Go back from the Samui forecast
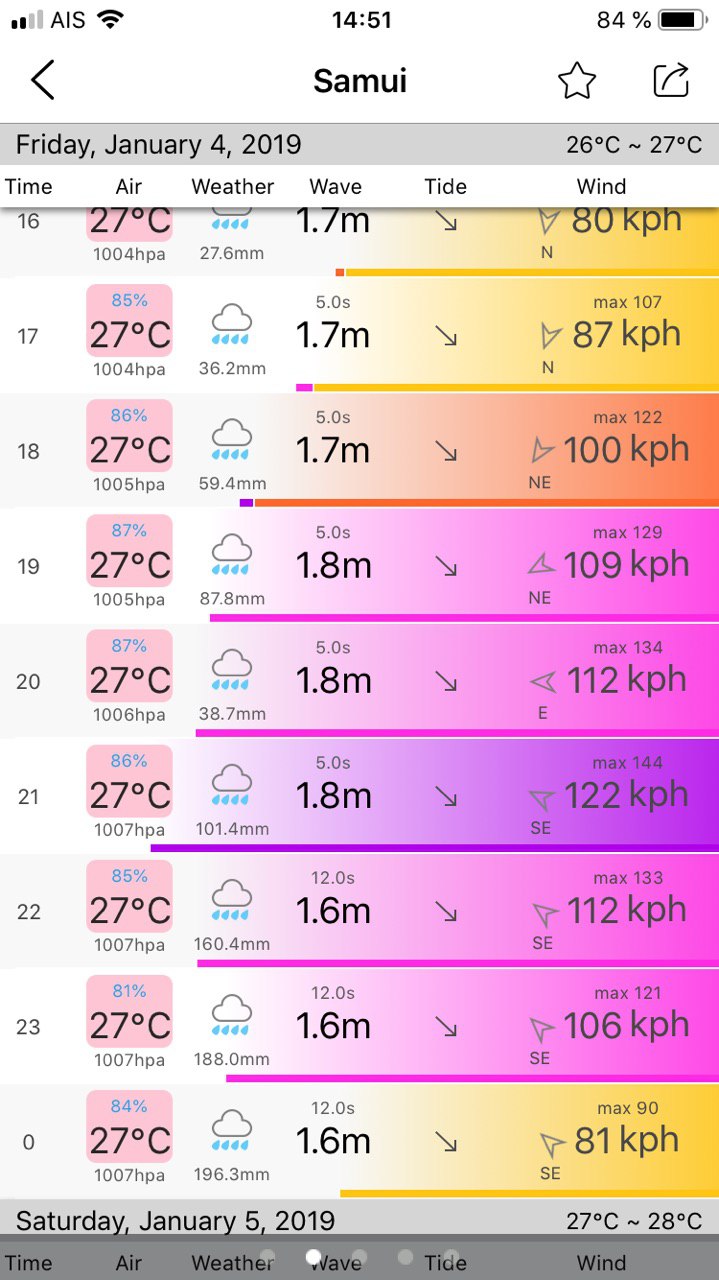Viewport: 719px width, 1280px height. pyautogui.click(x=43, y=80)
